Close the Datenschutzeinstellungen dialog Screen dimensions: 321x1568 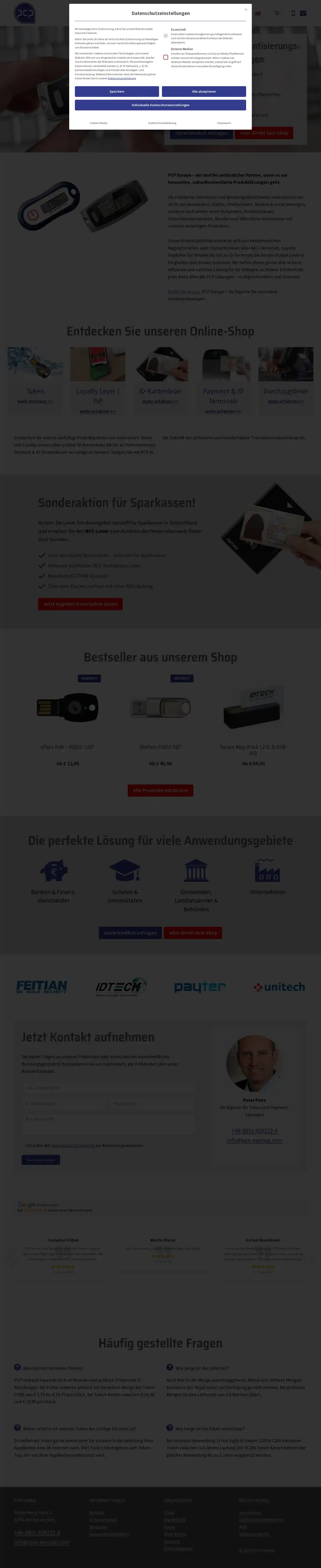click(x=246, y=9)
